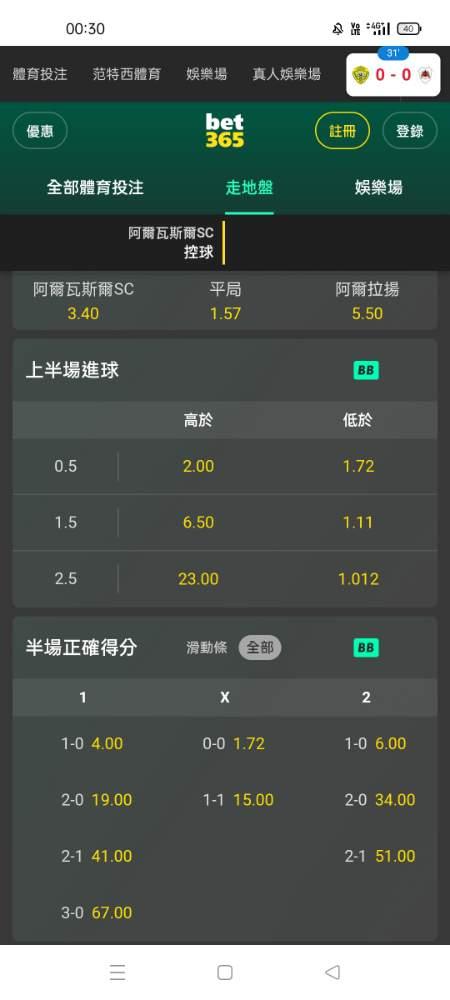Go back with the system back button
Viewport: 450px width, 1000px height.
point(331,972)
